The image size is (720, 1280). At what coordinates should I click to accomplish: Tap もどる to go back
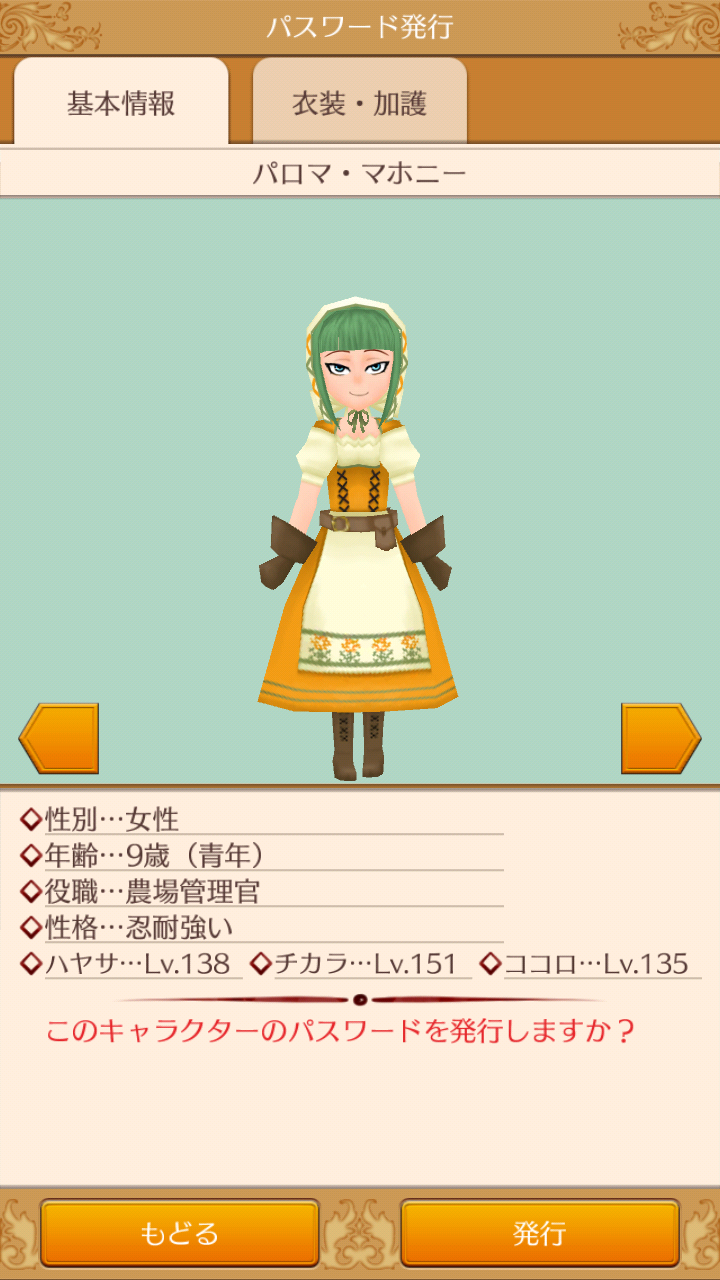point(179,1233)
